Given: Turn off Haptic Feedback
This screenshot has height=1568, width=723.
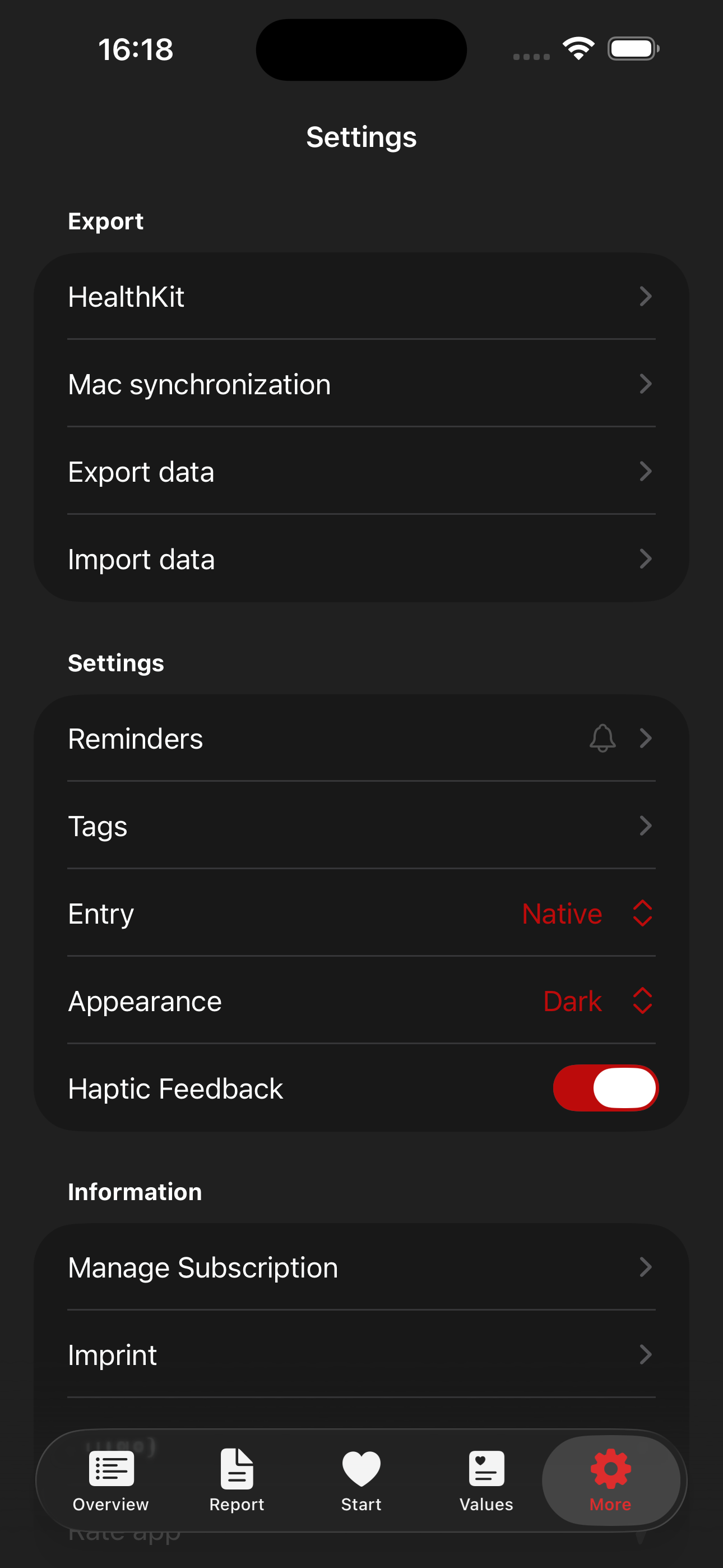Looking at the screenshot, I should pos(605,1089).
